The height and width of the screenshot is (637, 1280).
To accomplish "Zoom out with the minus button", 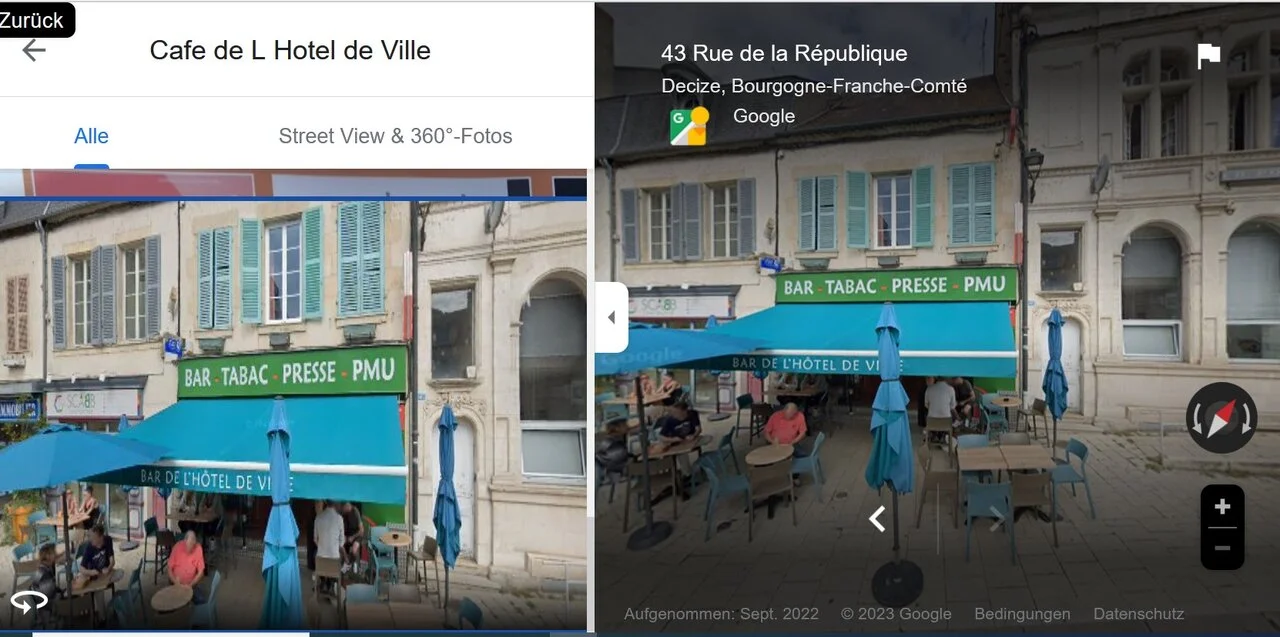I will pyautogui.click(x=1222, y=548).
